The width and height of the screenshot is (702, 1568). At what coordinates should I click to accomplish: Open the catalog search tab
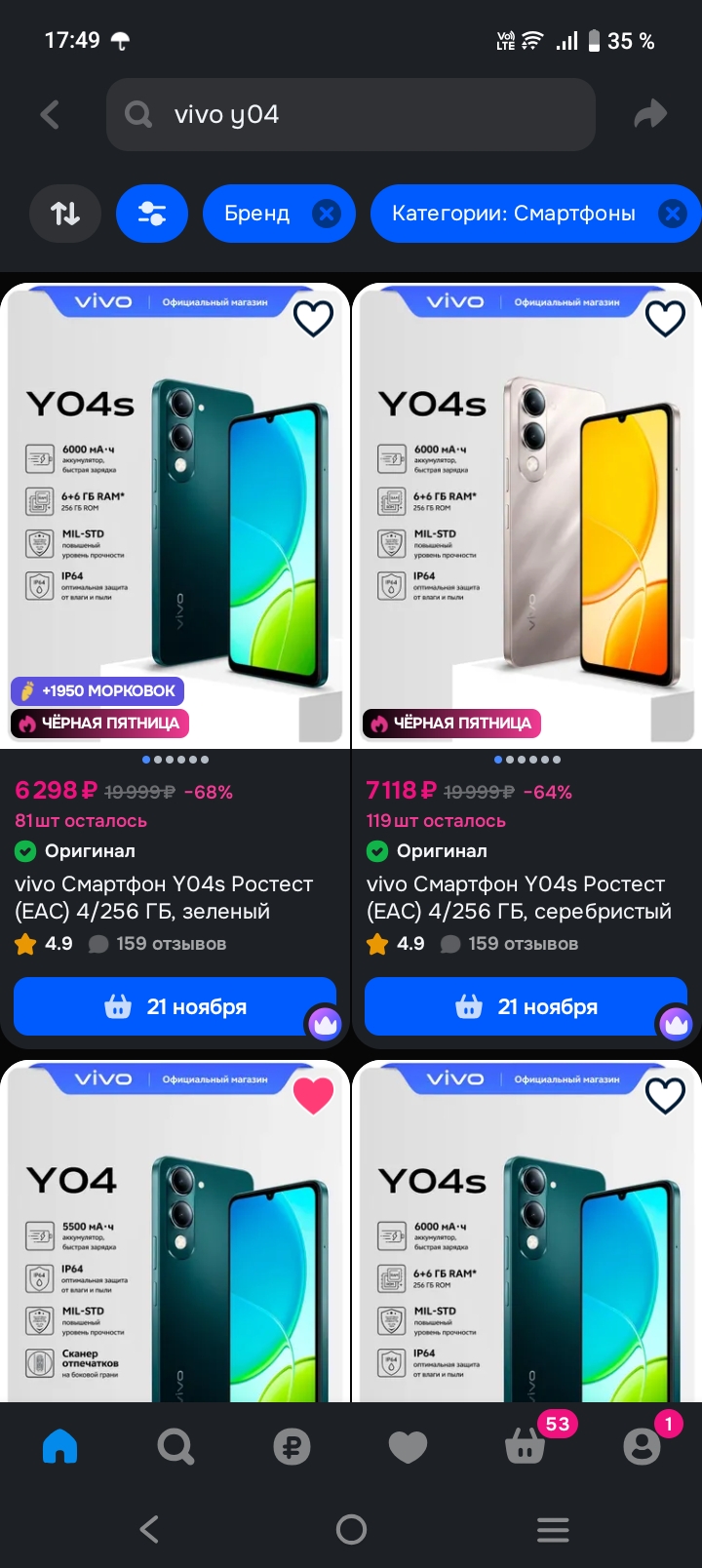pos(175,1446)
